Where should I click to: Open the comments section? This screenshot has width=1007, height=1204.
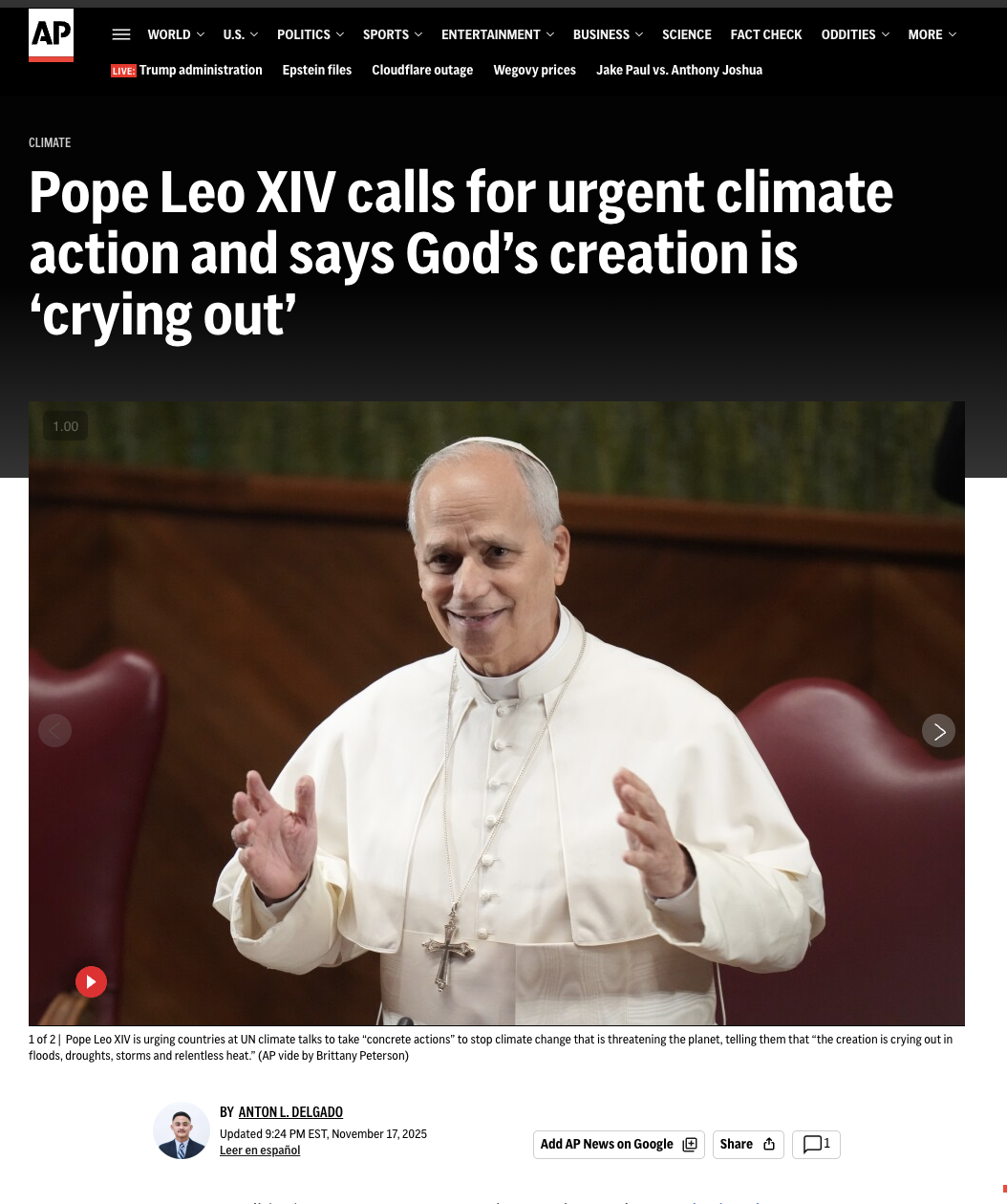(x=815, y=1145)
